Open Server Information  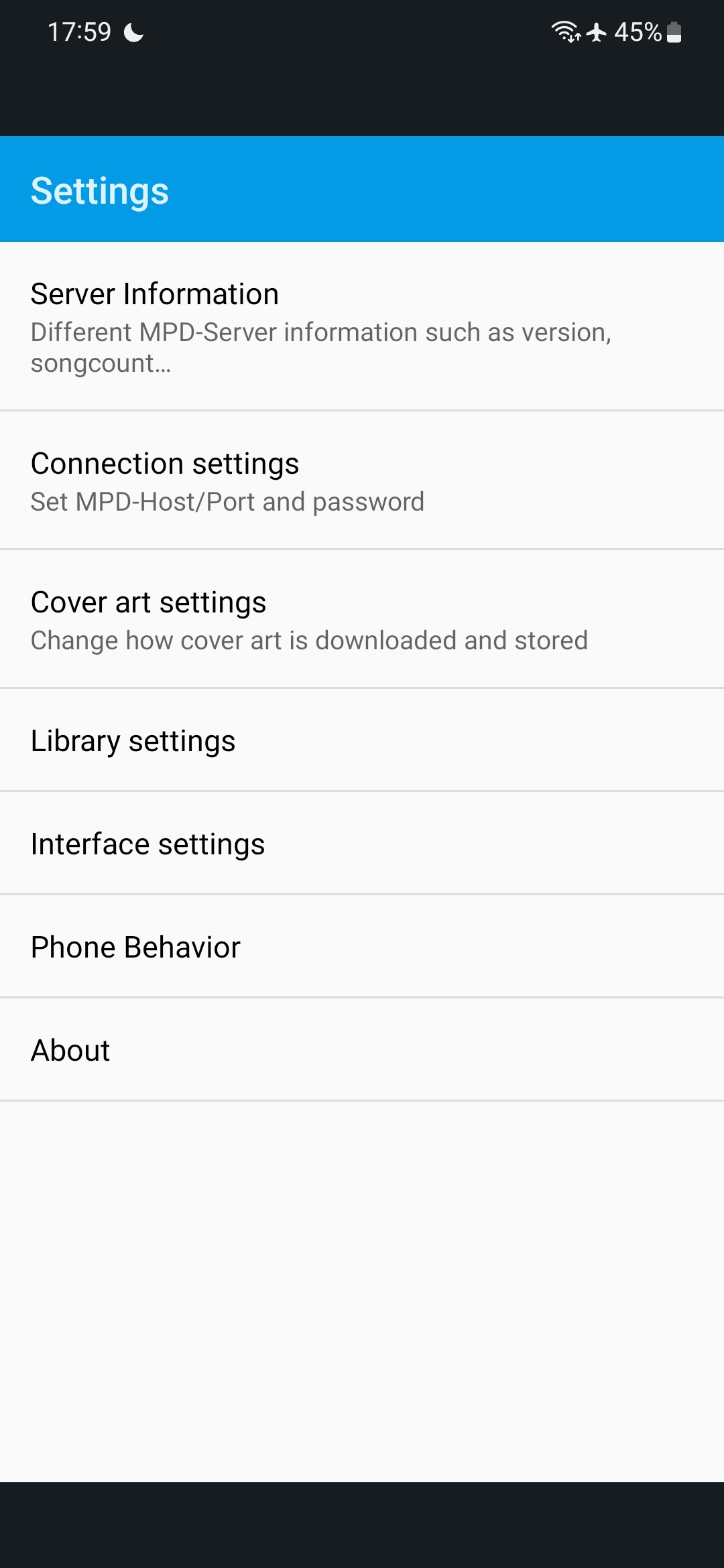point(362,326)
